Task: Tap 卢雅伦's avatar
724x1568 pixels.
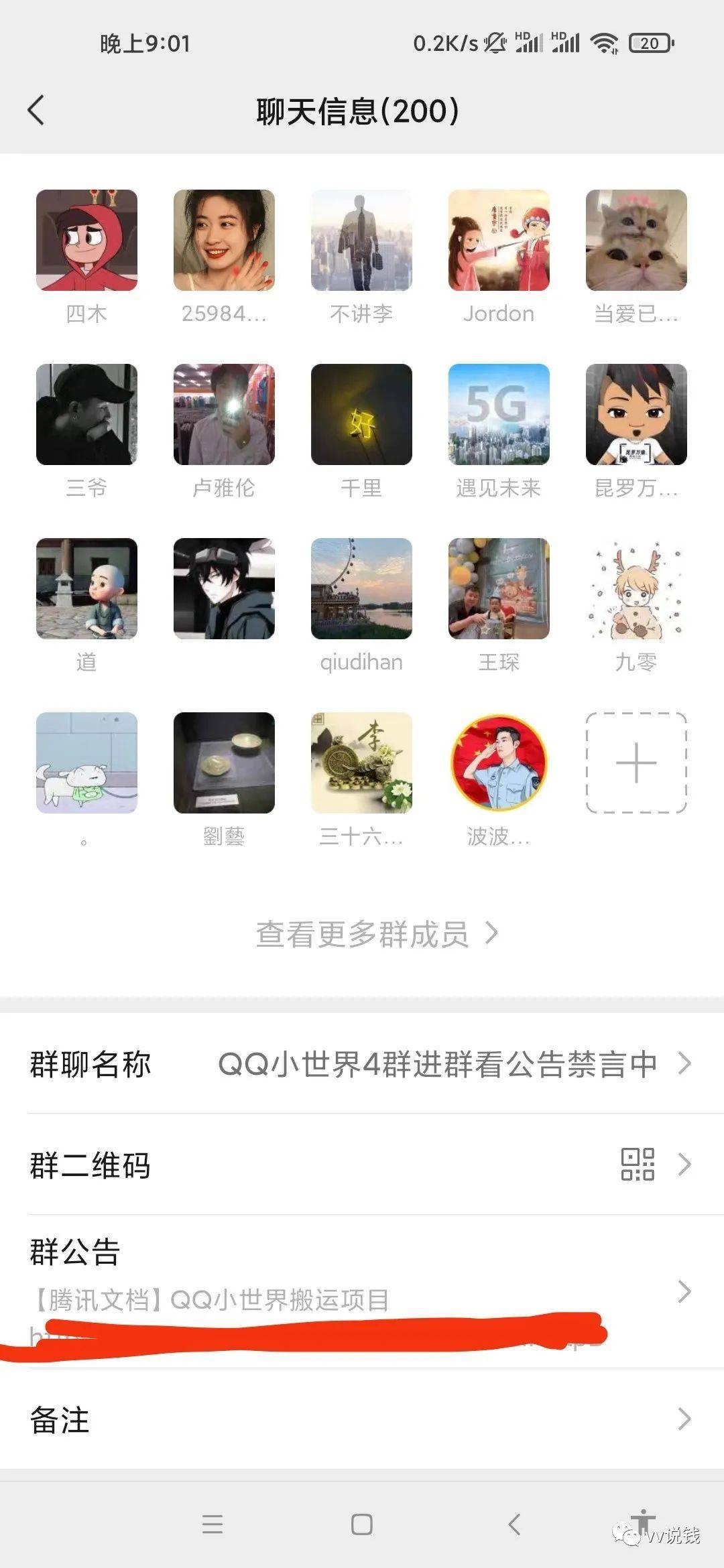Action: [x=224, y=415]
